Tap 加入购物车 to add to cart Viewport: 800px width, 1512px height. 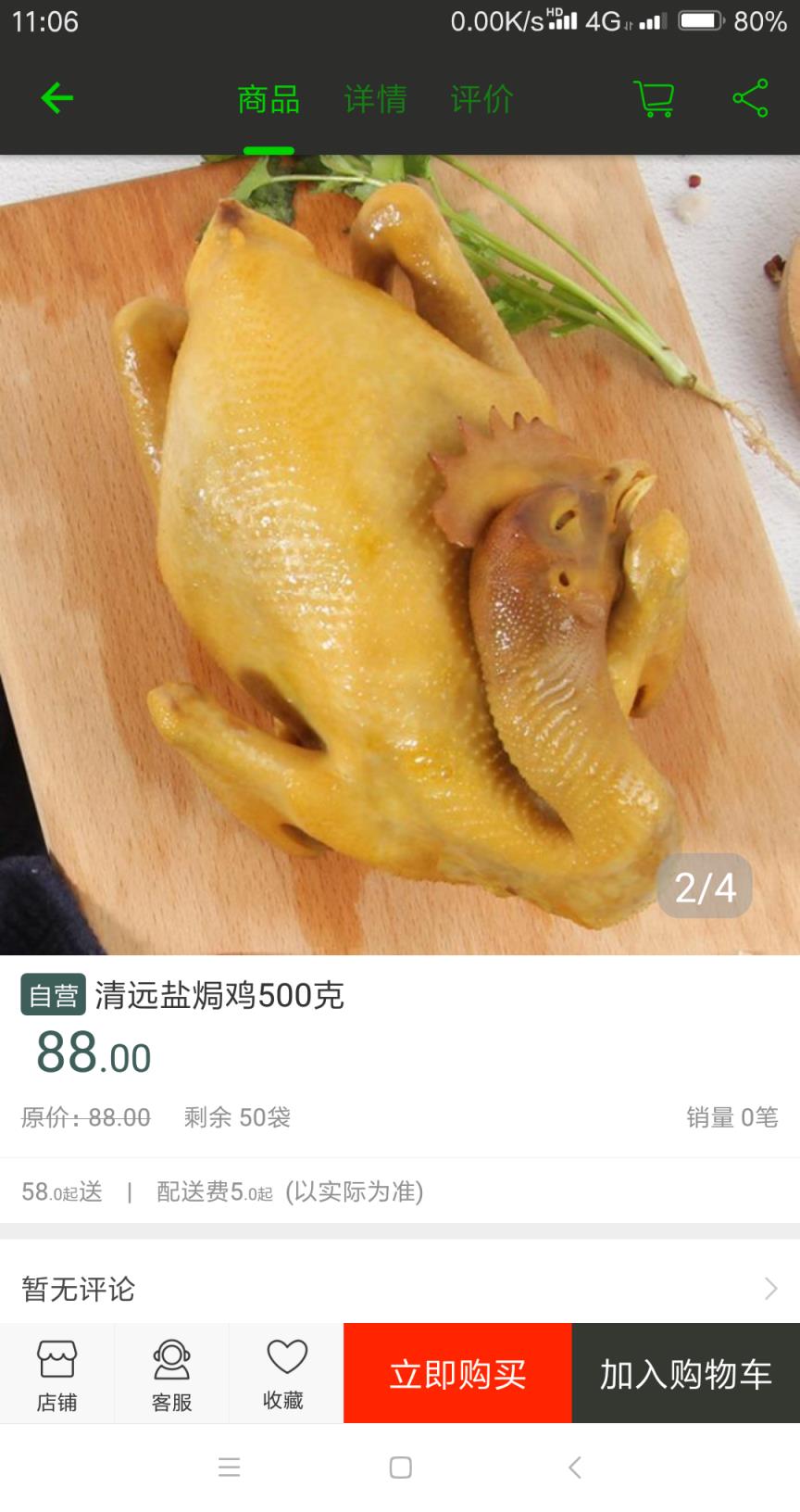[685, 1373]
